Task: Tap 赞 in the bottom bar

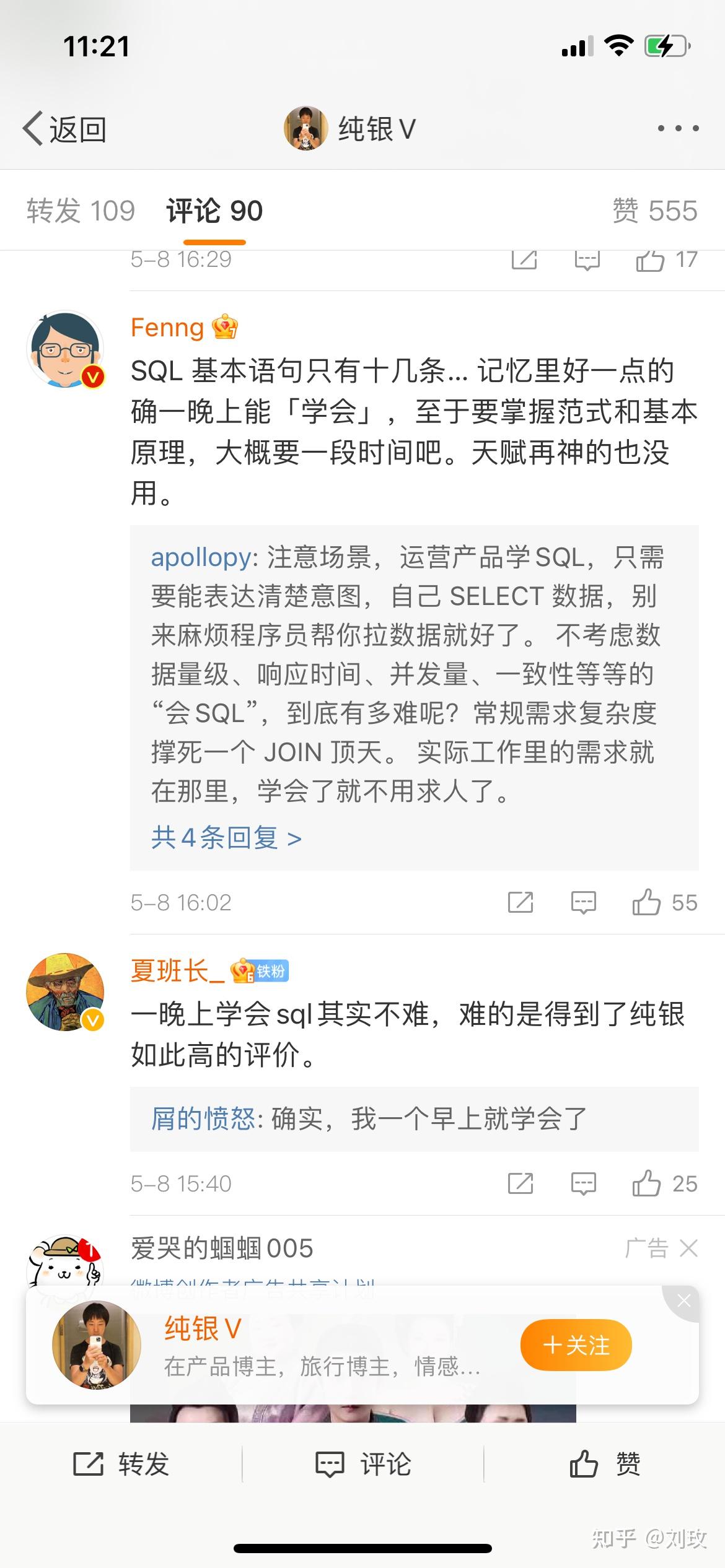Action: (605, 1465)
